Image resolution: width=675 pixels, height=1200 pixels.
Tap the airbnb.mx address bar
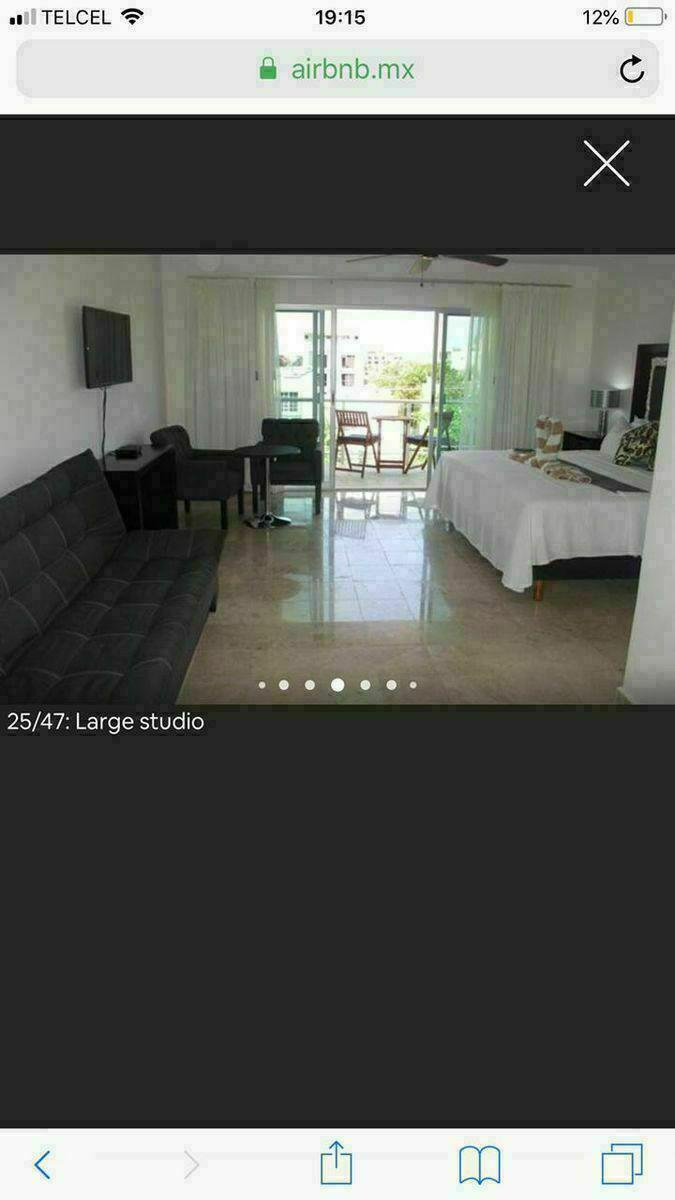coord(337,69)
